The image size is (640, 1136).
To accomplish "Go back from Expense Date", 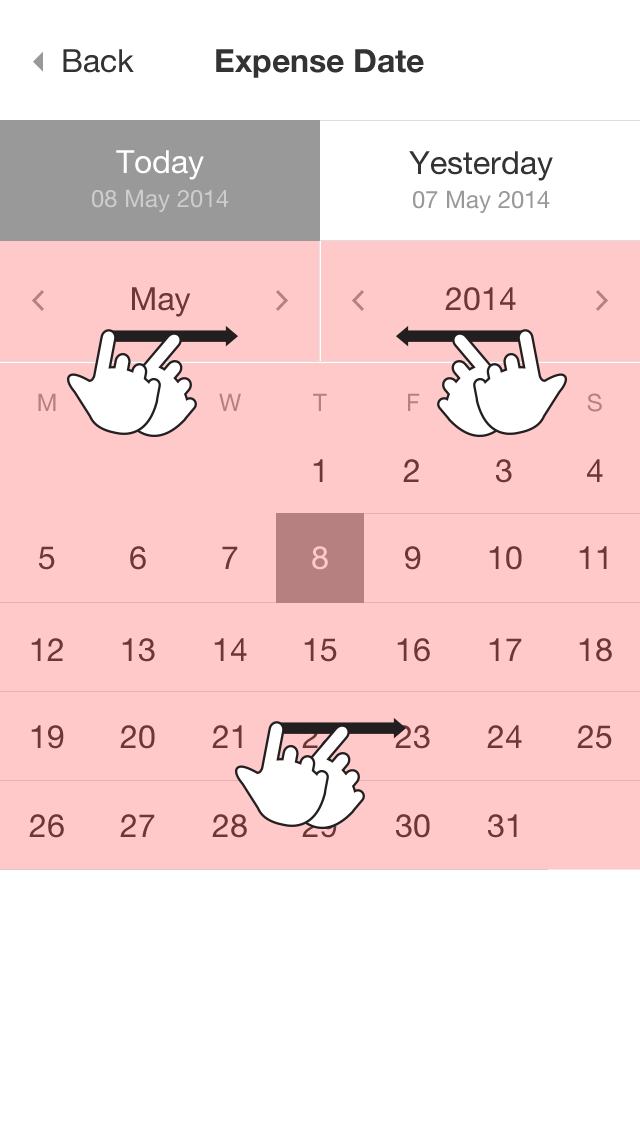I will [x=84, y=62].
